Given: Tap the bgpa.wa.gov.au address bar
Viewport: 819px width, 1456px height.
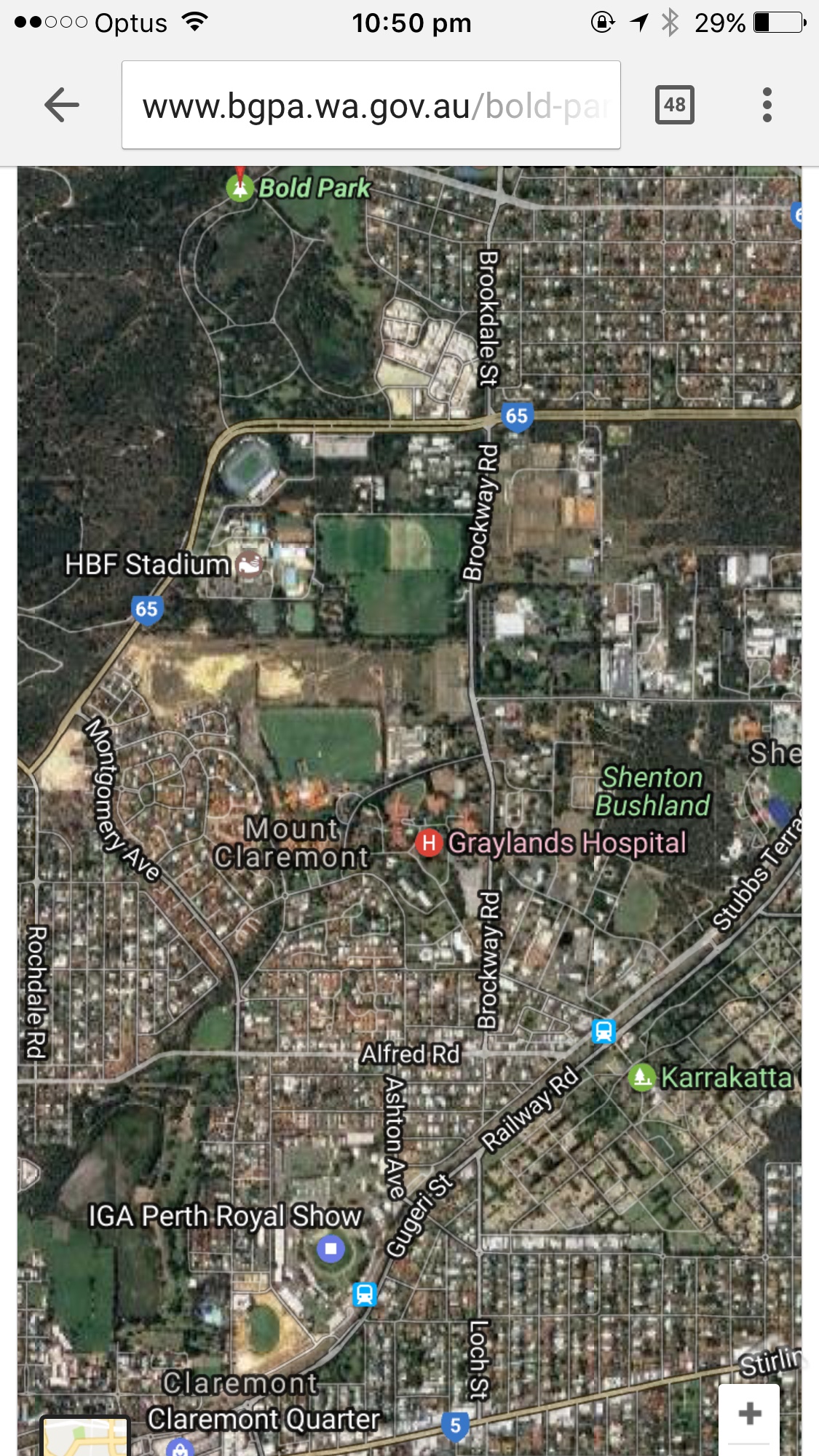Looking at the screenshot, I should tap(371, 105).
